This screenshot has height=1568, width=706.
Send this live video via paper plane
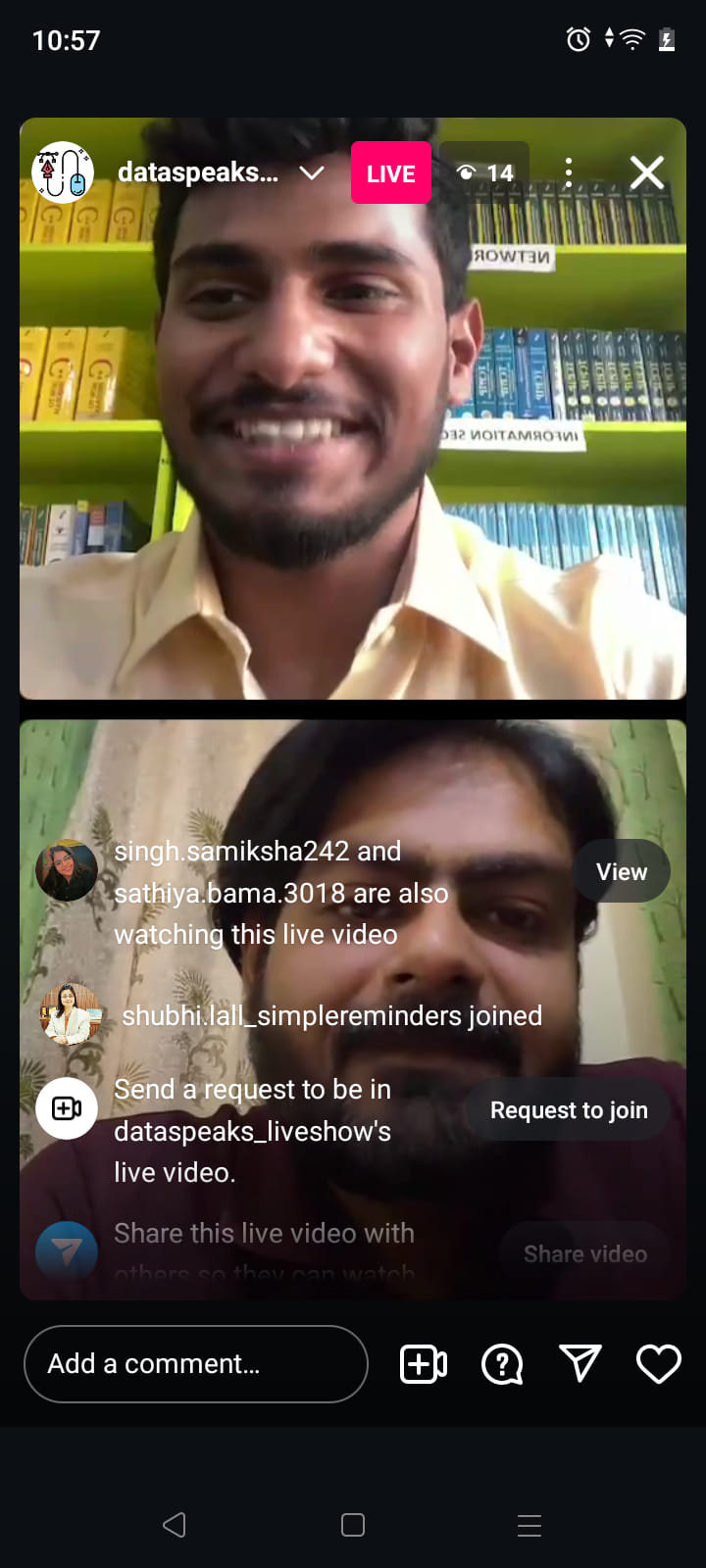tap(580, 1363)
